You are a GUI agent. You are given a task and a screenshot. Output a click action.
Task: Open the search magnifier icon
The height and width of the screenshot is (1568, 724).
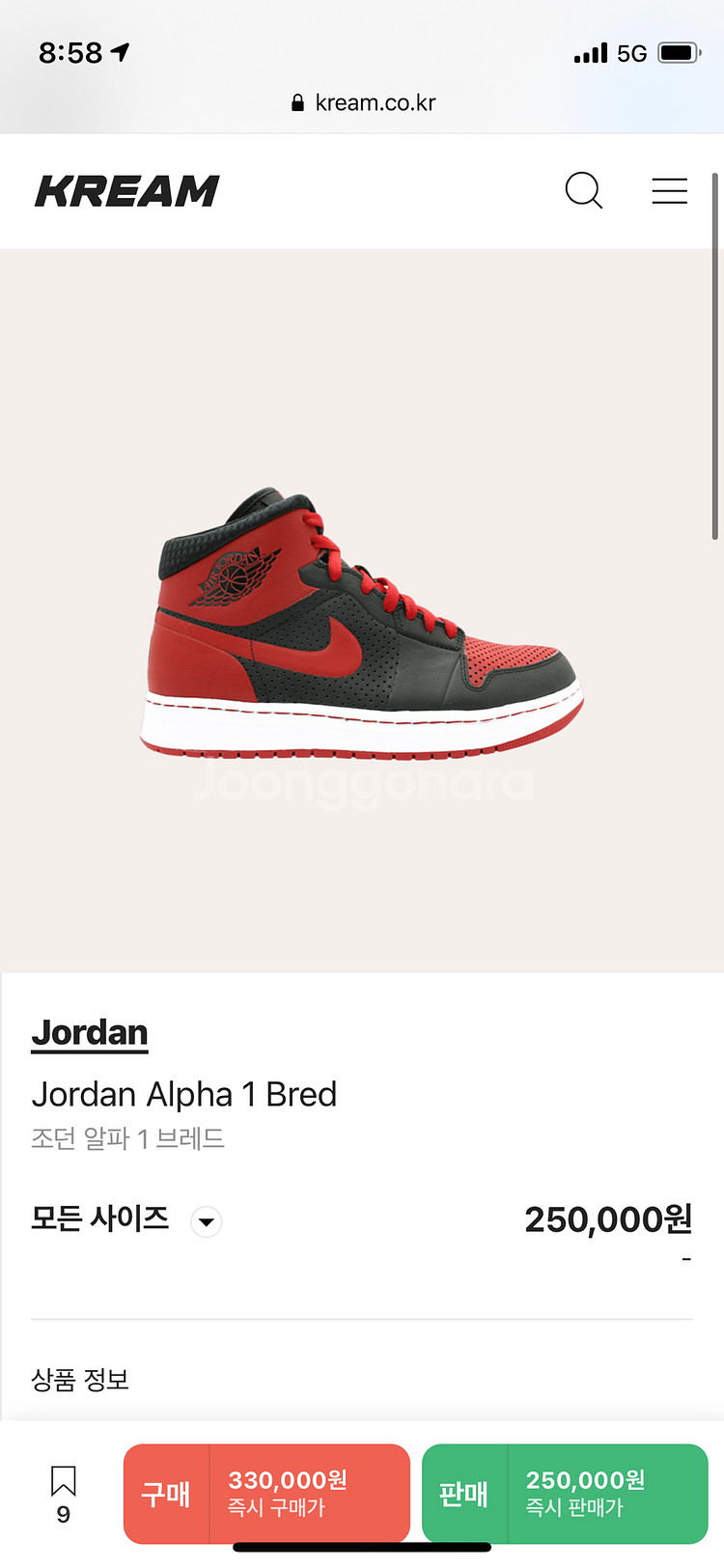tap(584, 190)
